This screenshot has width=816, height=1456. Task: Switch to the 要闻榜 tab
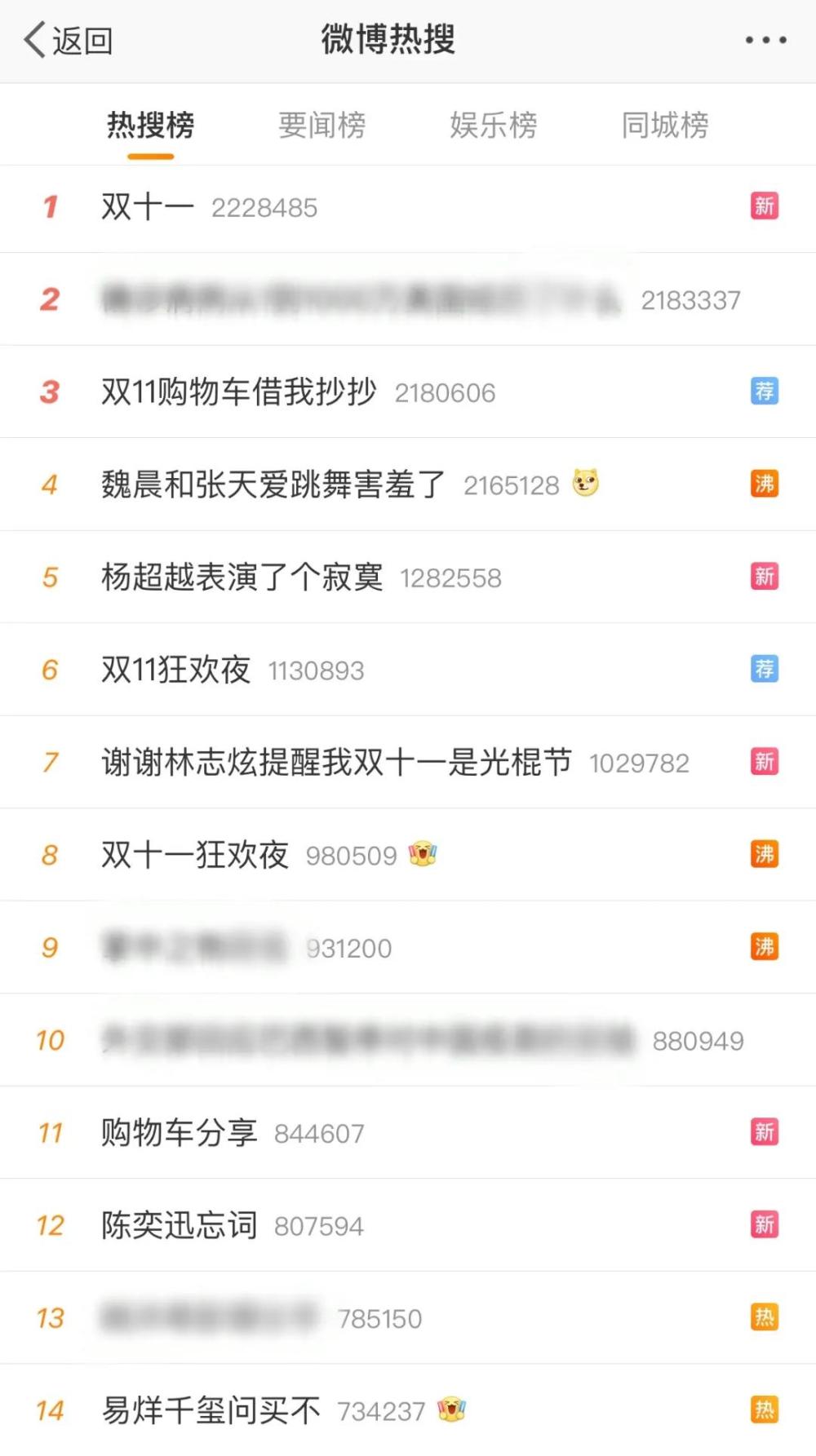[322, 125]
